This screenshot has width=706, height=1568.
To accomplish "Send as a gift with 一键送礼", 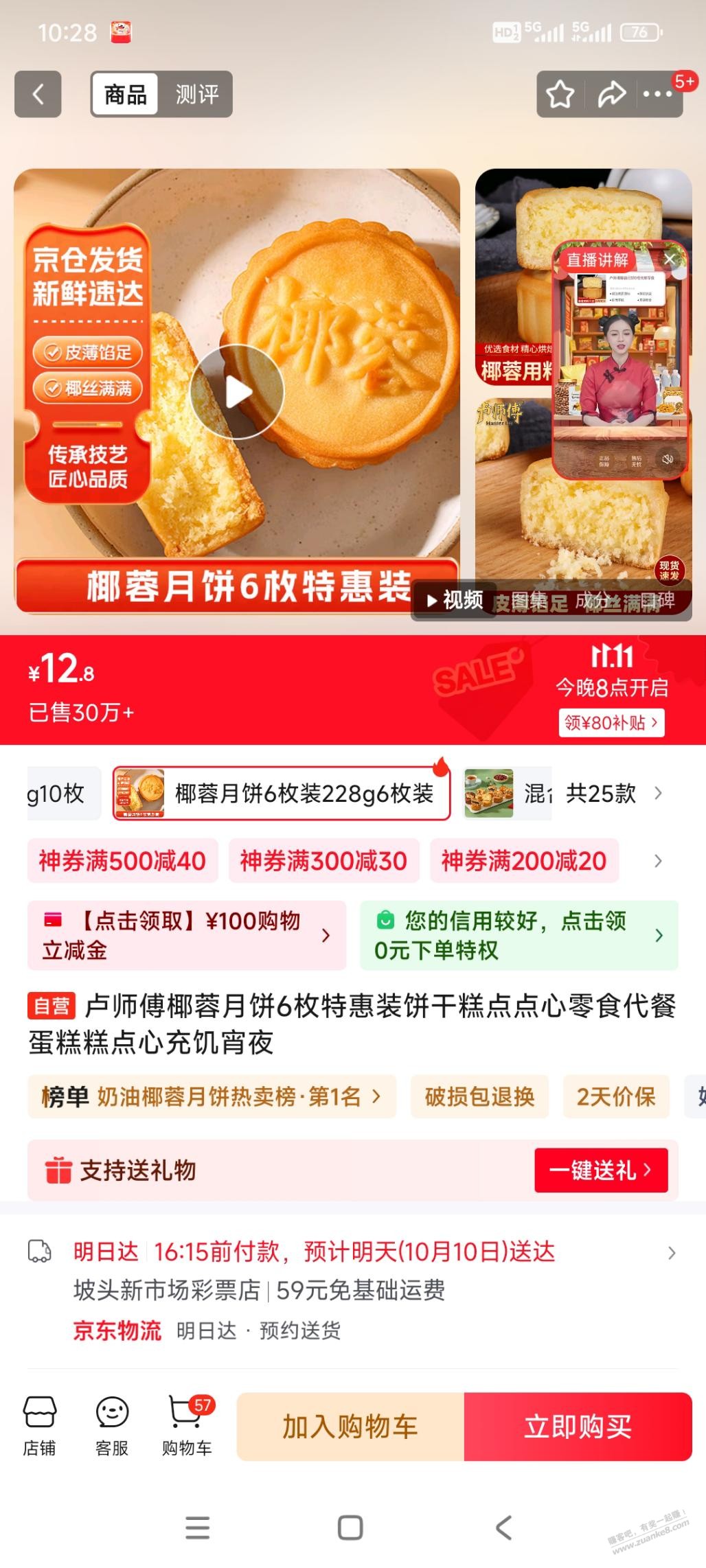I will [601, 1170].
